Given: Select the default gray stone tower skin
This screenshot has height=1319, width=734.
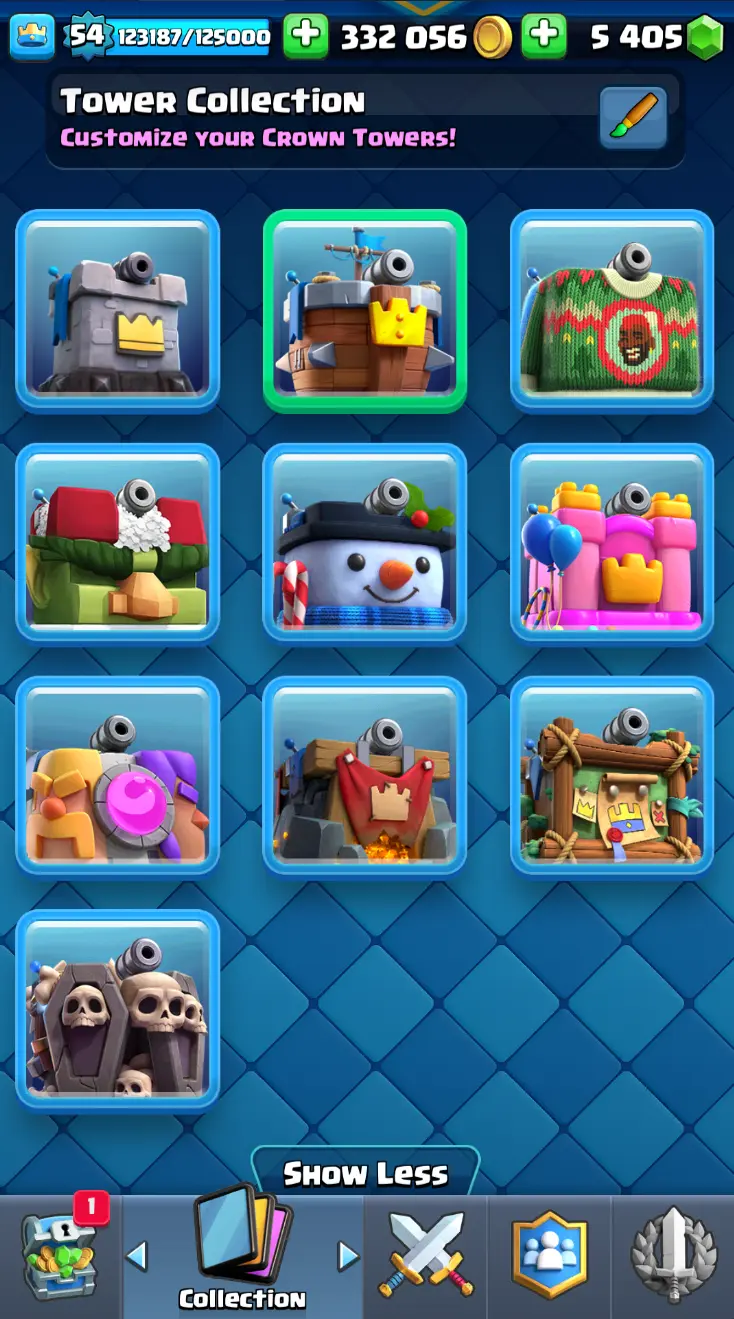Looking at the screenshot, I should click(x=117, y=310).
